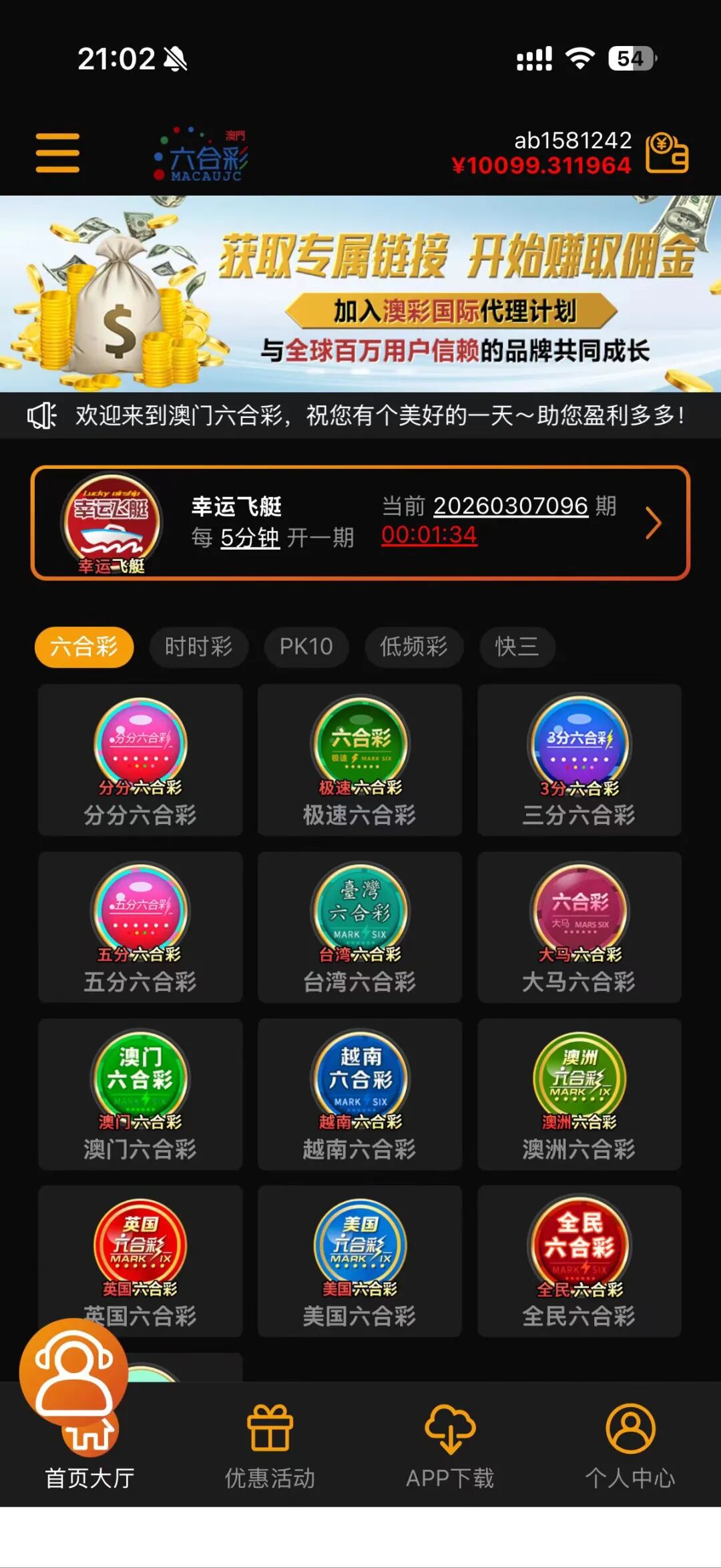
Task: Tap the 幸运飞艇 boat logo
Action: (112, 524)
